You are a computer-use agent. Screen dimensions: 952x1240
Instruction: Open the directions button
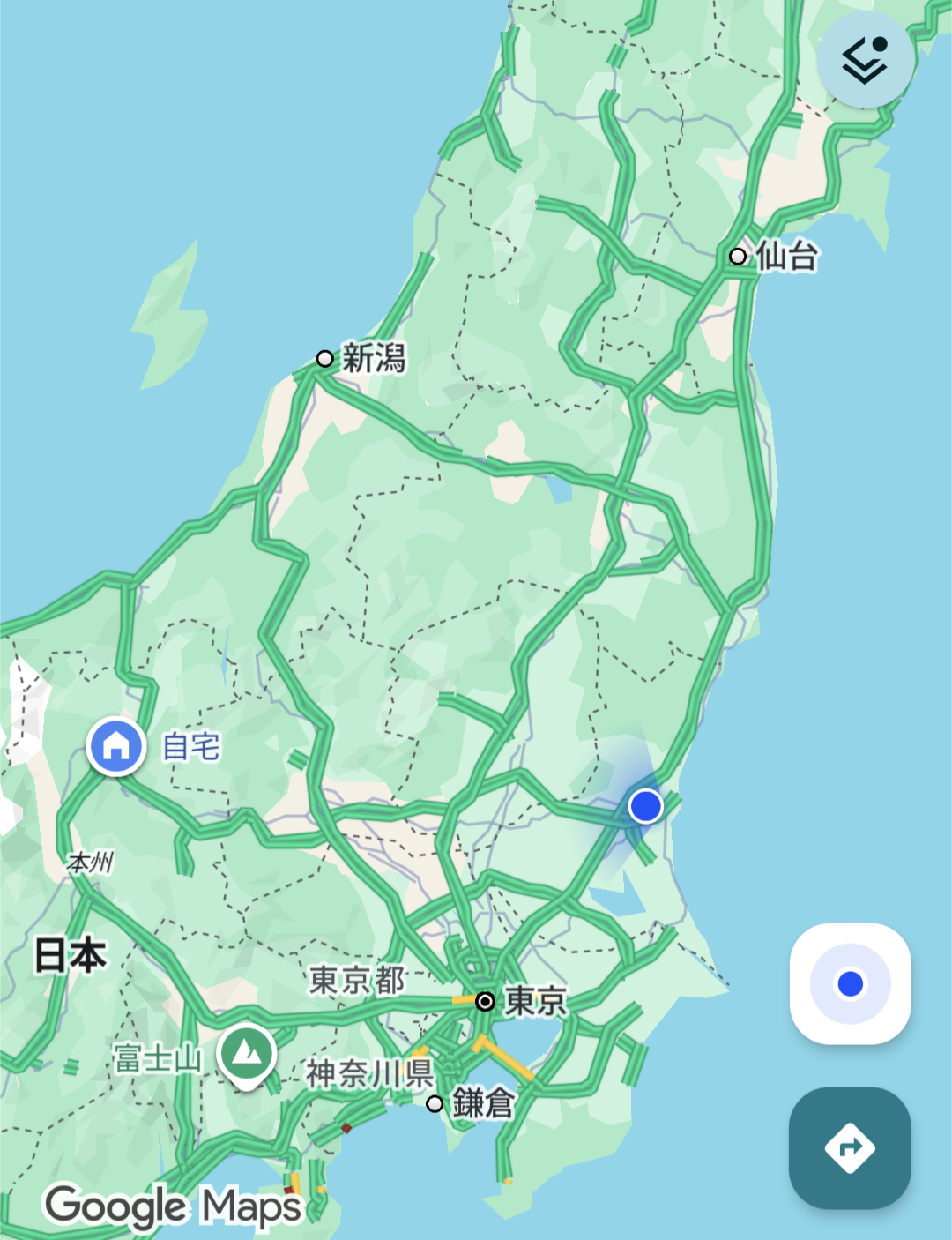click(x=850, y=1147)
